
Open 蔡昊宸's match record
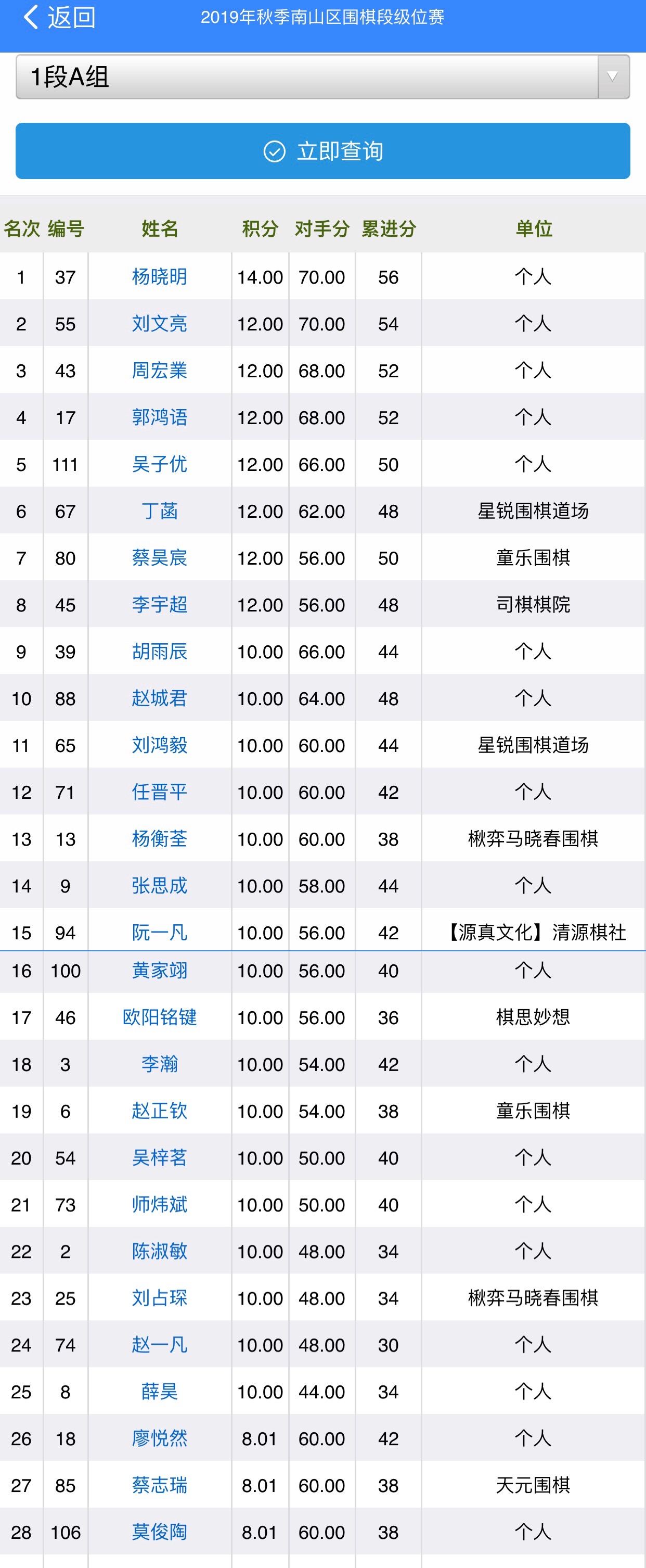tap(159, 558)
